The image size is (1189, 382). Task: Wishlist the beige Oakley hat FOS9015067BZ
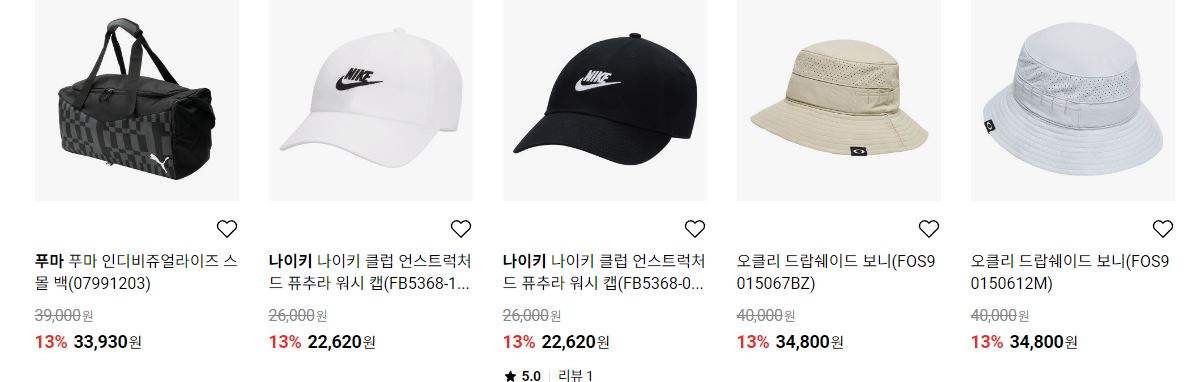click(x=929, y=228)
